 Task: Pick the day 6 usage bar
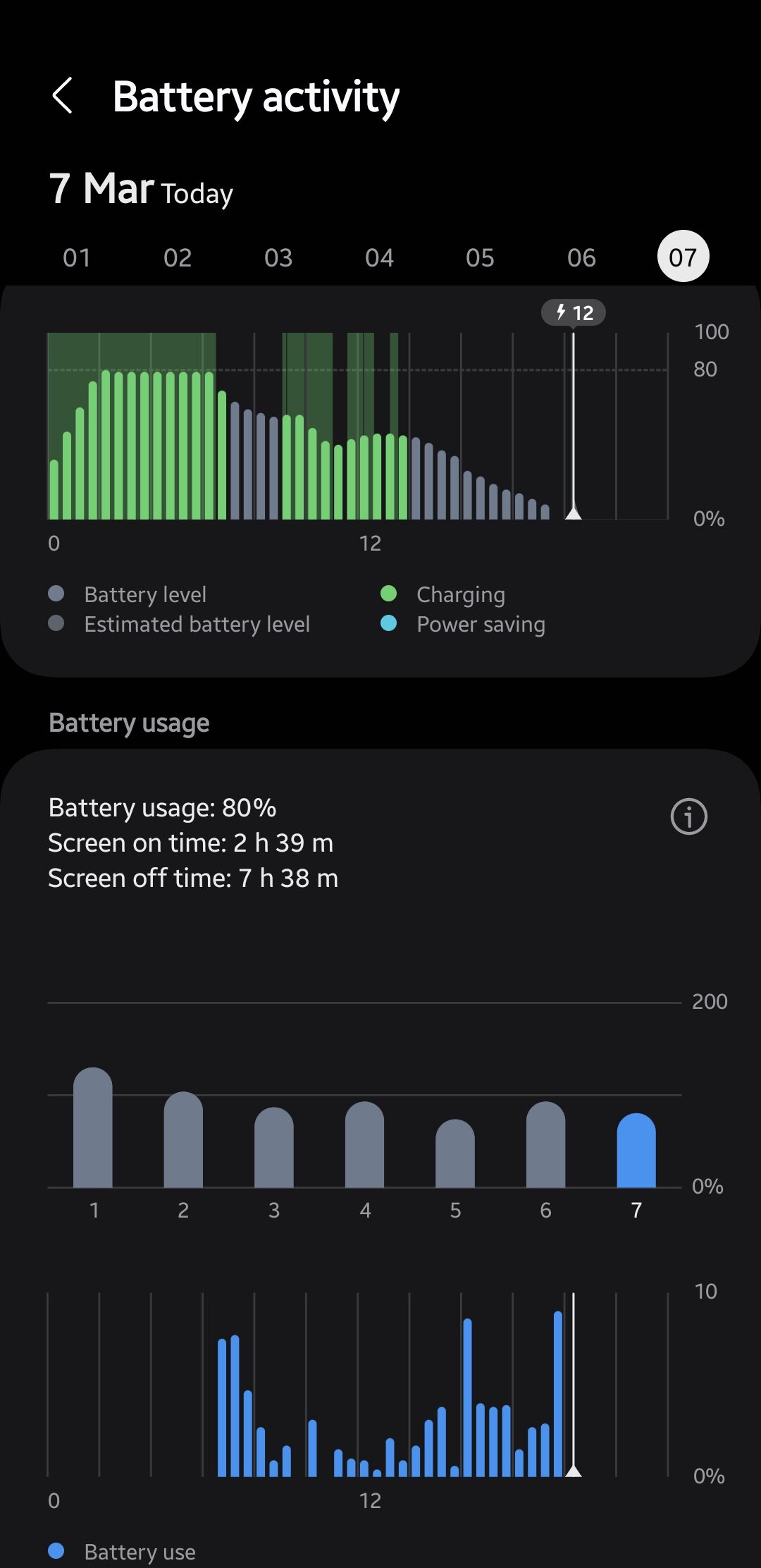pos(545,1144)
